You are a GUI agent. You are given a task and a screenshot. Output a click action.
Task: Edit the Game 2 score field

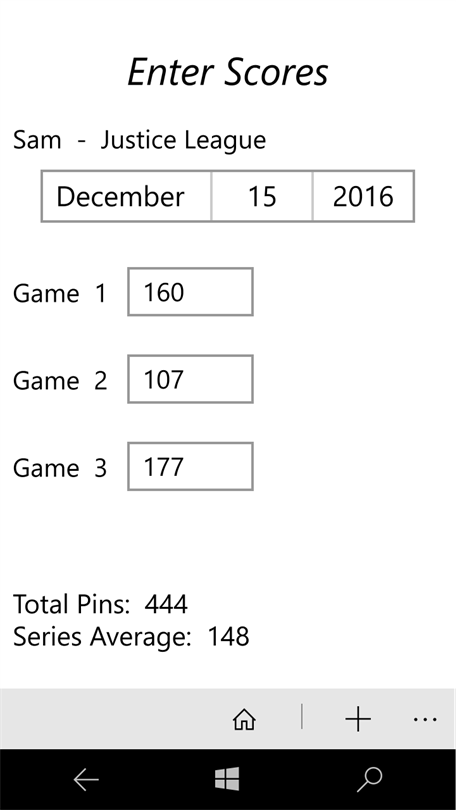click(x=191, y=379)
